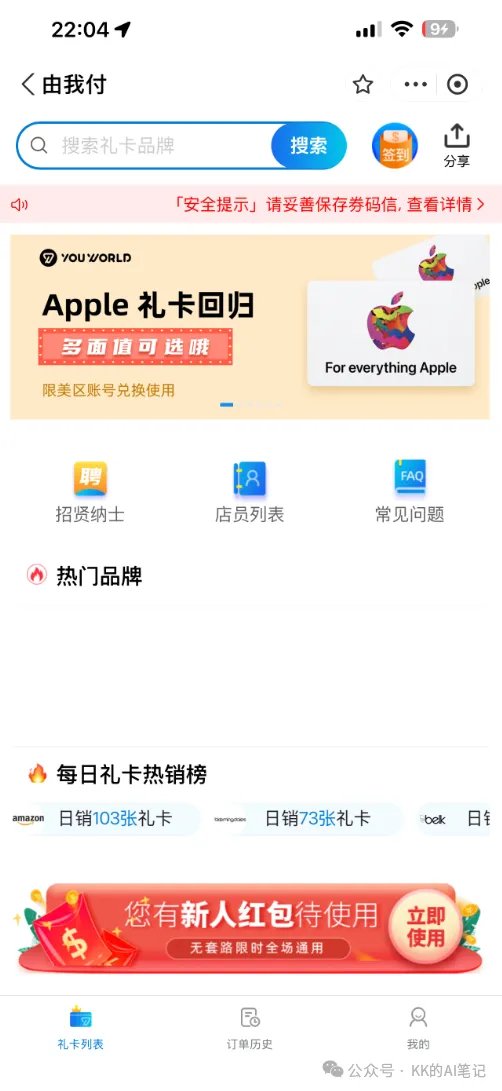The image size is (502, 1091).
Task: Share this page via 分享
Action: 457,145
